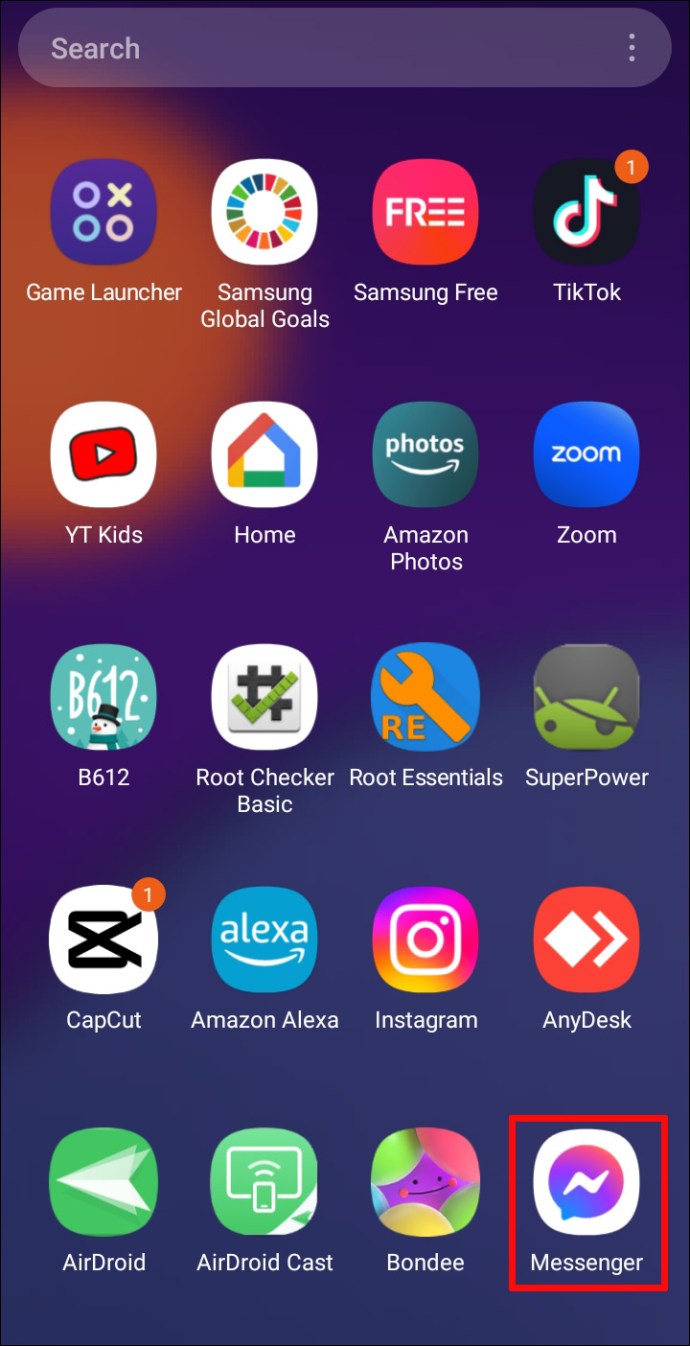This screenshot has height=1346, width=690.
Task: Launch the Game Launcher app
Action: [x=104, y=211]
